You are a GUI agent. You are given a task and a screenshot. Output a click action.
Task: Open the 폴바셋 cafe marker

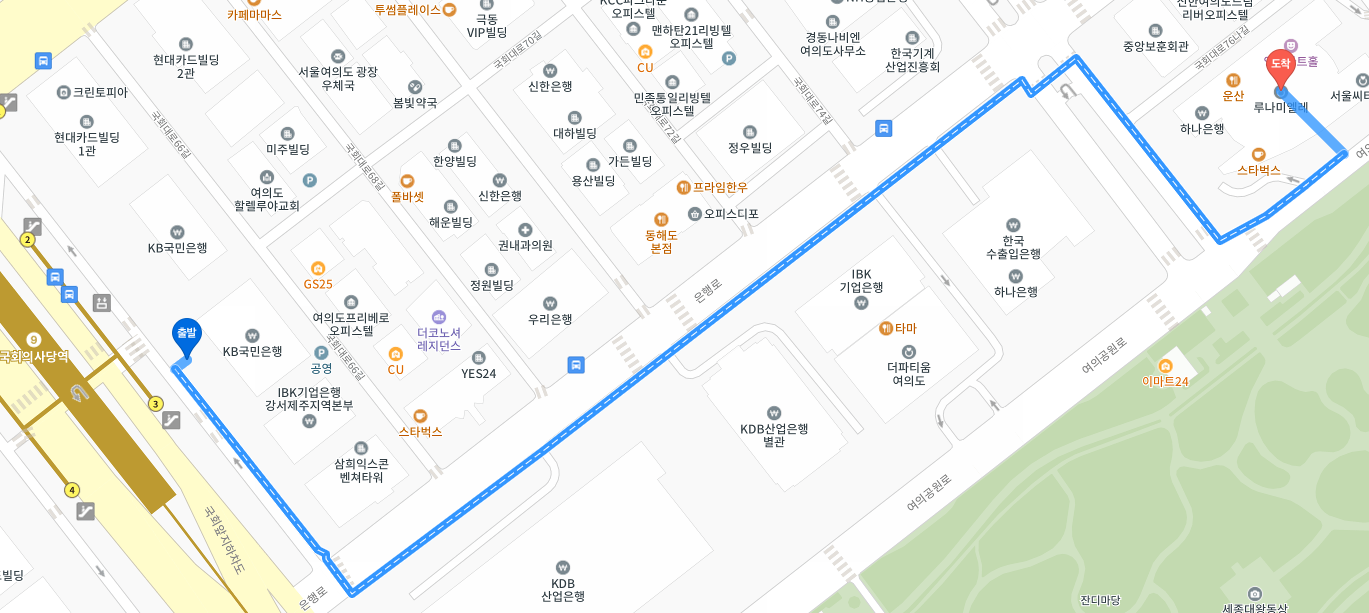click(x=407, y=181)
